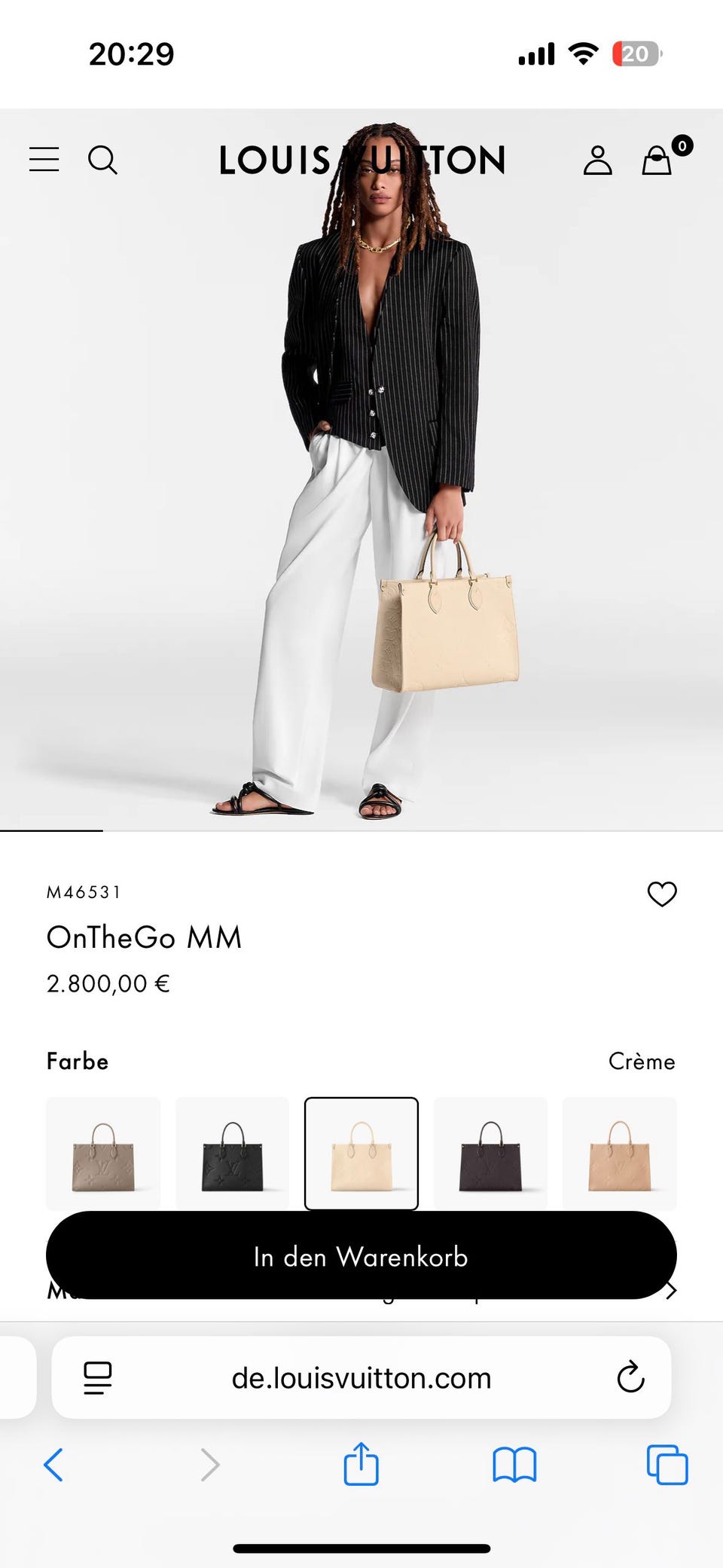Viewport: 723px width, 1568px height.
Task: Open the hamburger navigation menu
Action: tap(43, 160)
